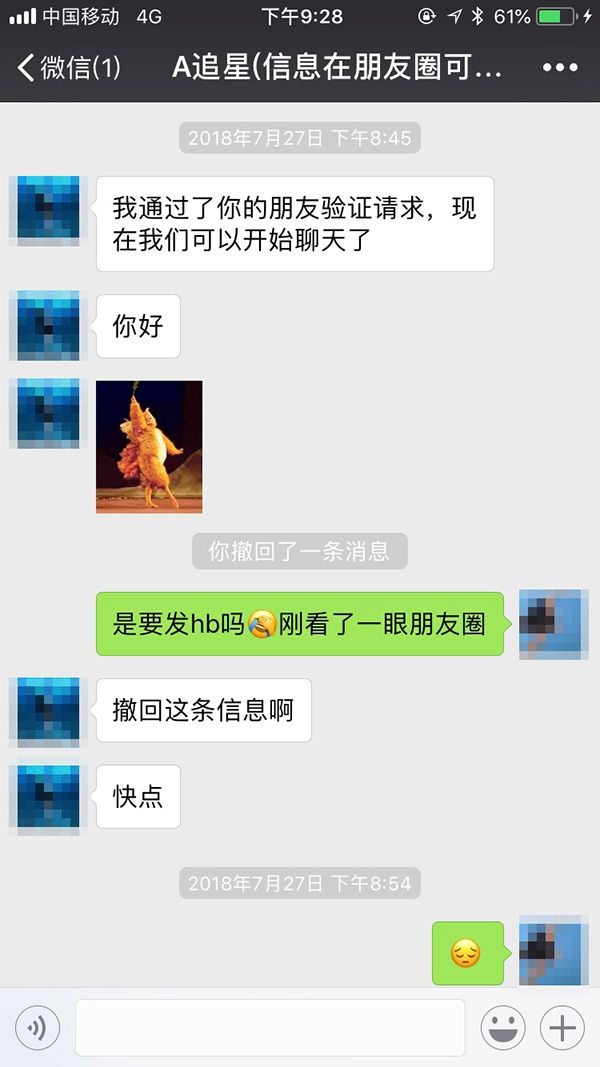The width and height of the screenshot is (600, 1067).
Task: Focus the message text field
Action: point(270,1027)
